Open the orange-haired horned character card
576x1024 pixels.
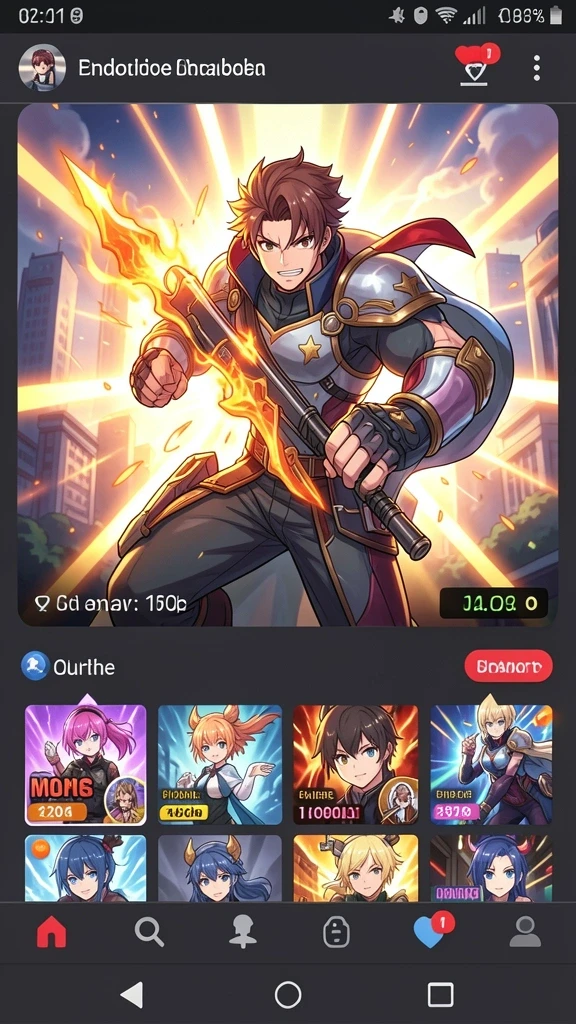click(220, 765)
